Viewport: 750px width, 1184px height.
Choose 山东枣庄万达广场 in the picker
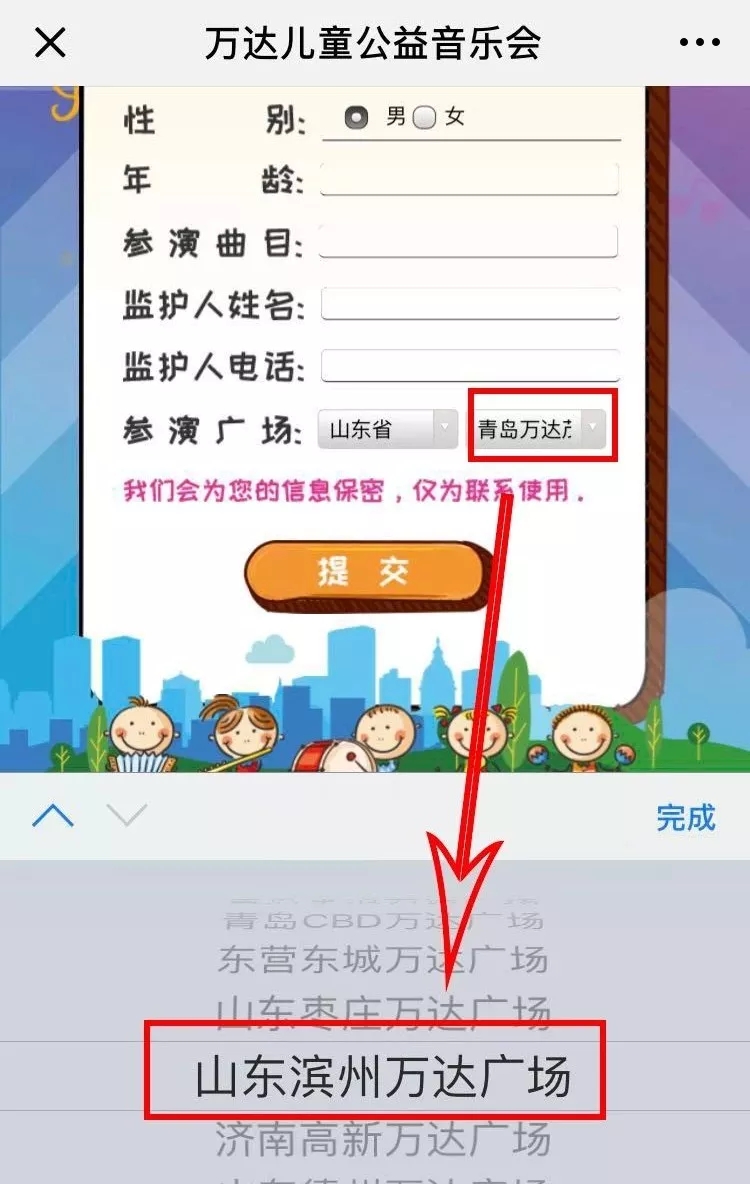coord(383,1010)
